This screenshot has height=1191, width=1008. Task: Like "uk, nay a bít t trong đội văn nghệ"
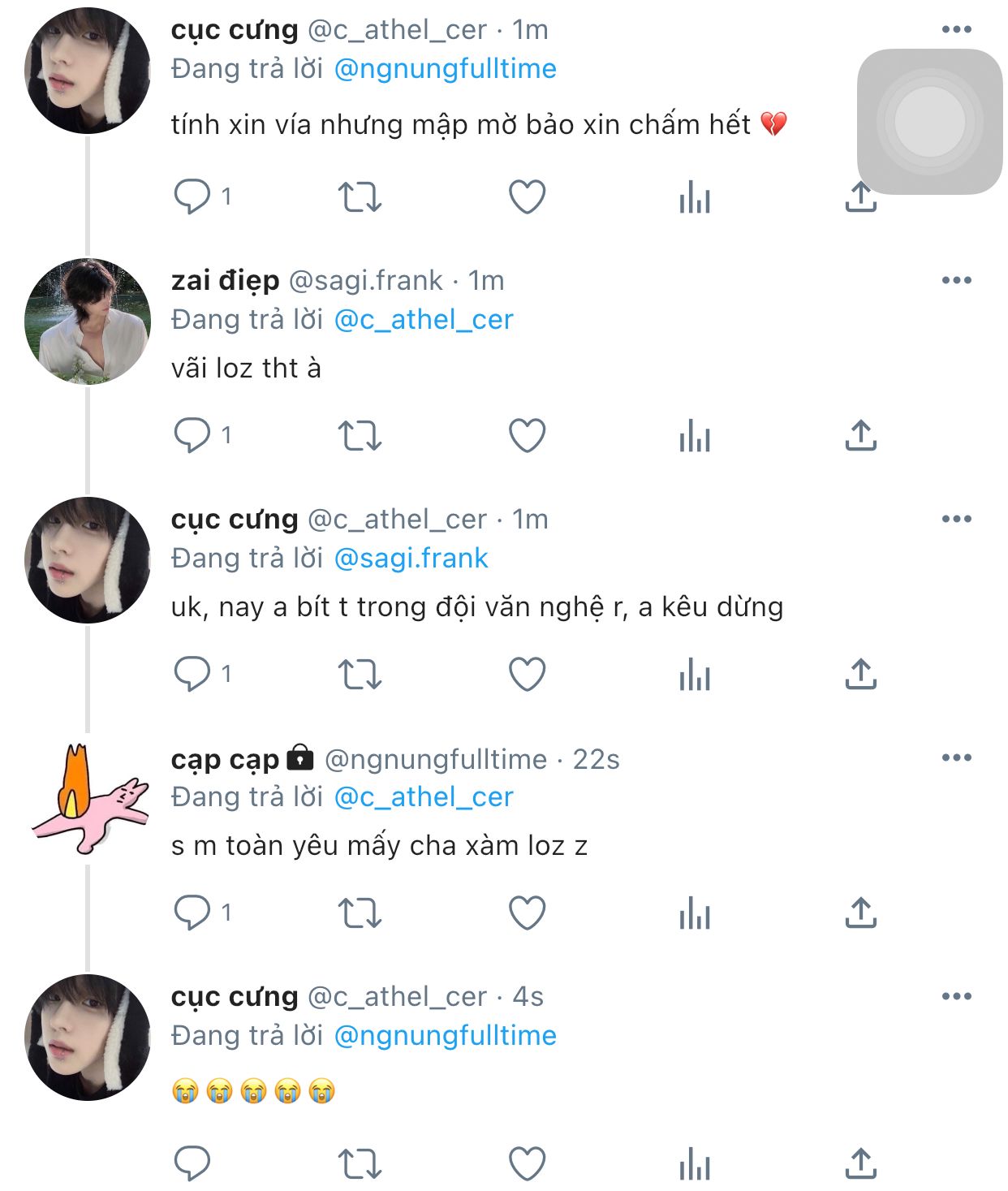[527, 674]
